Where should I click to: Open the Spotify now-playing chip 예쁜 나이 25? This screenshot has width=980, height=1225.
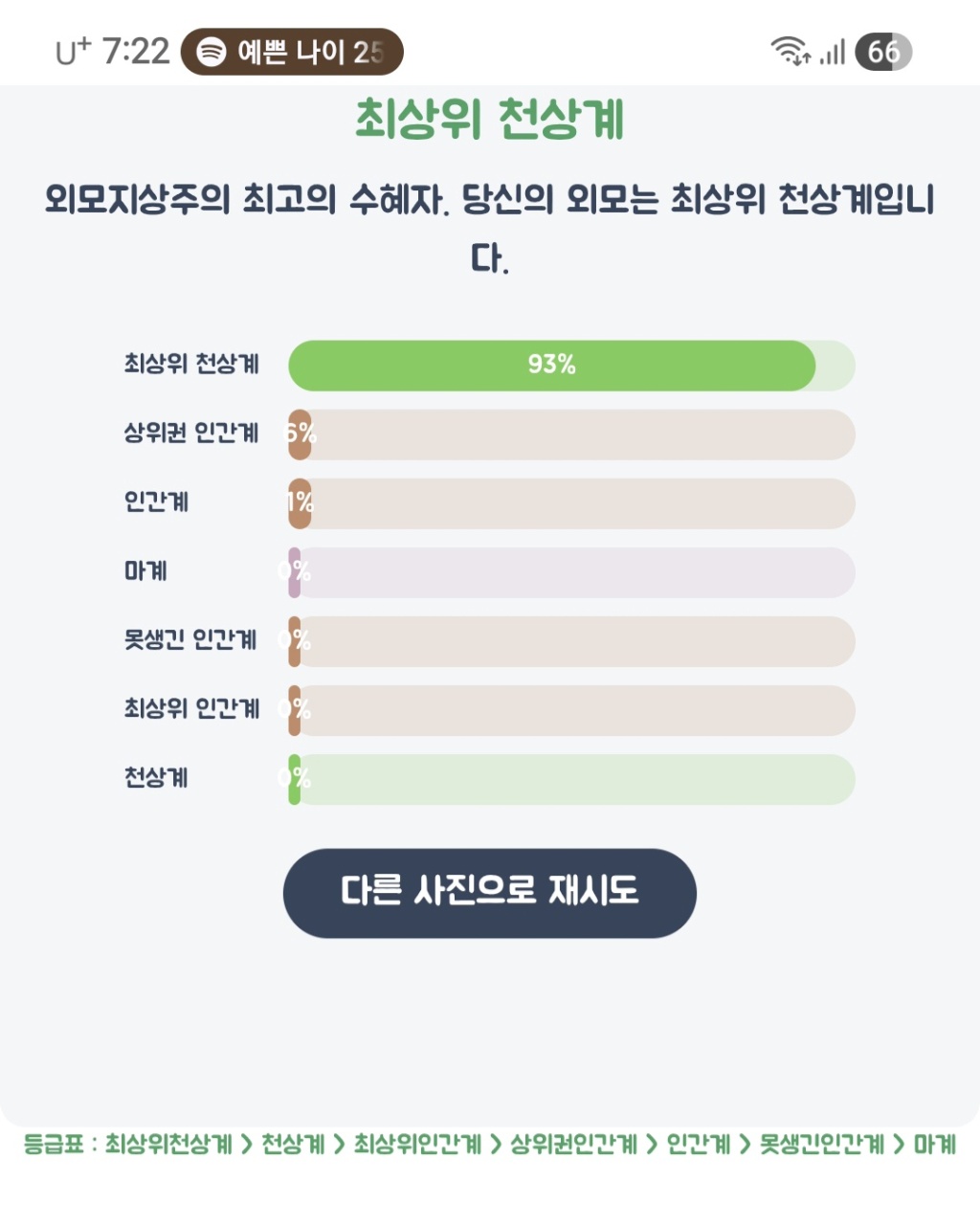(x=292, y=52)
